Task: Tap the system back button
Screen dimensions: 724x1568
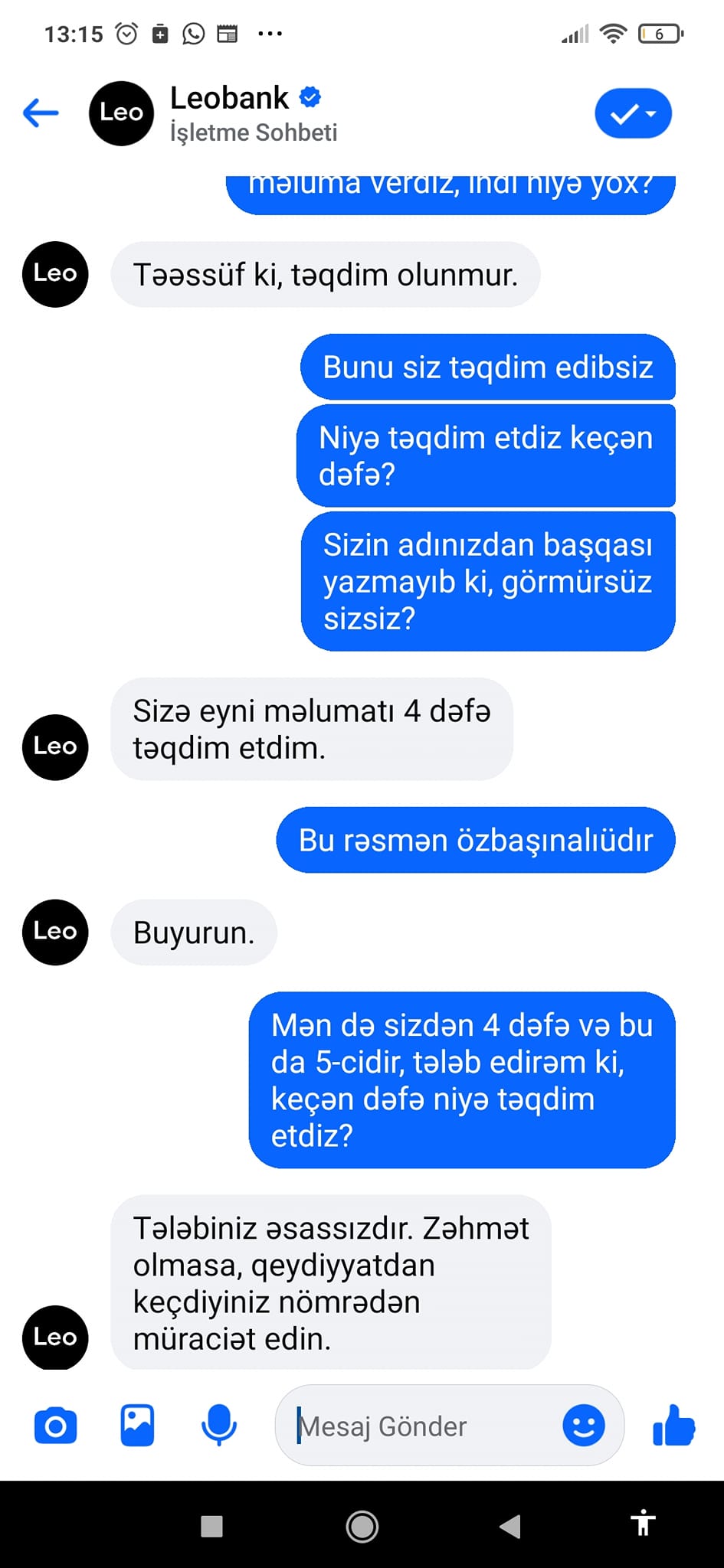Action: pyautogui.click(x=510, y=1526)
